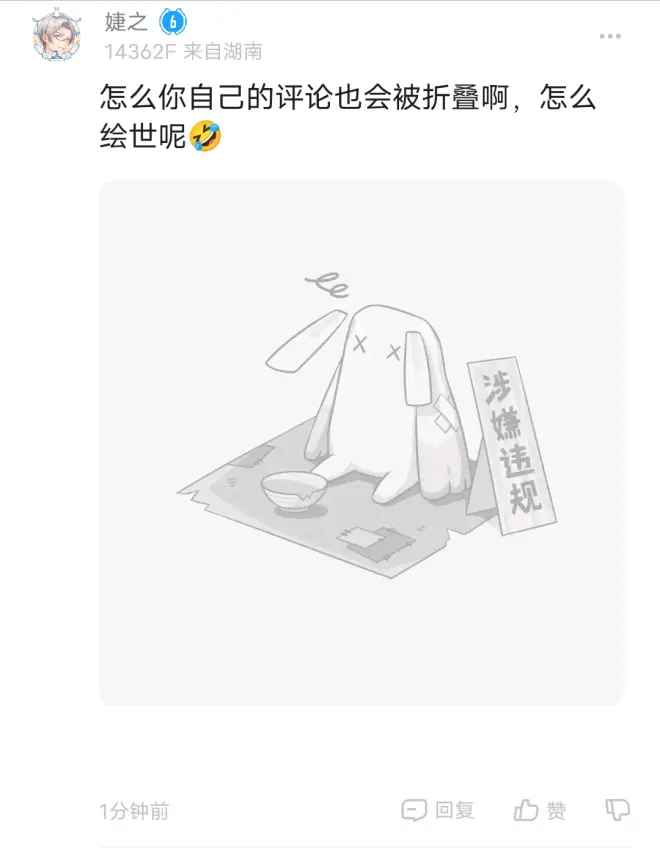The width and height of the screenshot is (660, 848).
Task: Tap 回复 to reply to the comment
Action: tap(438, 810)
